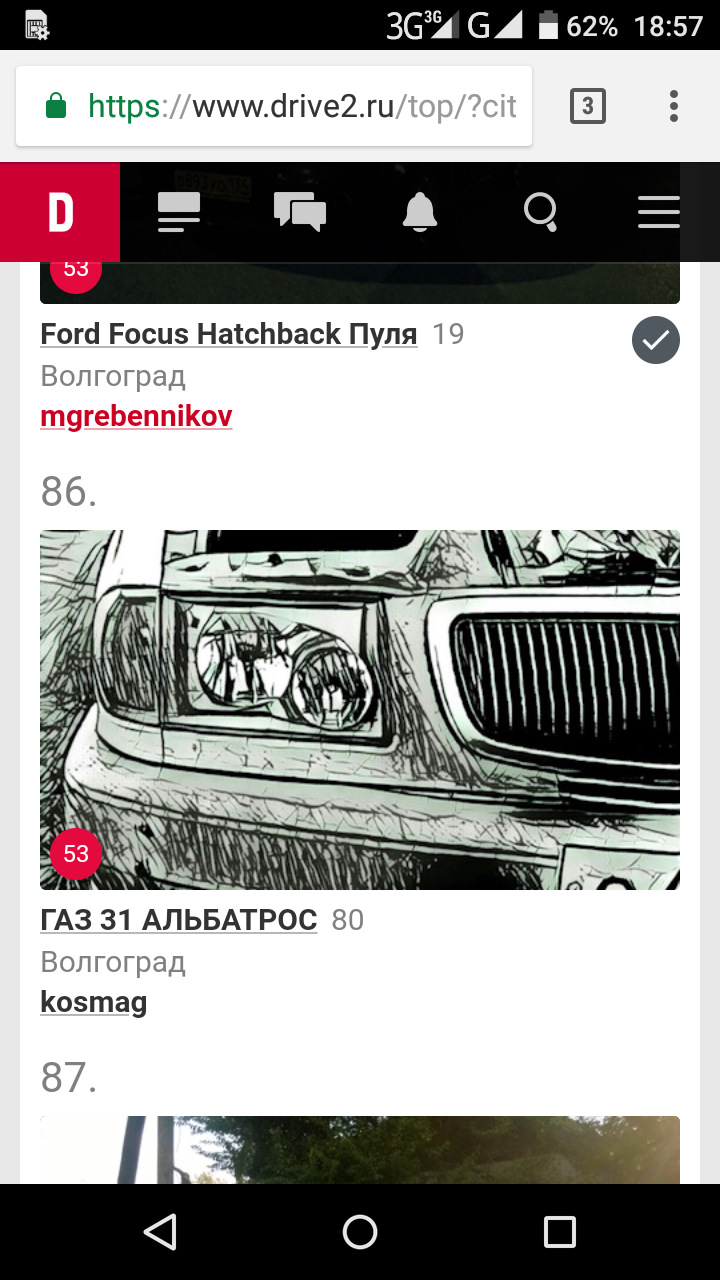Go to the home screen
Image resolution: width=720 pixels, height=1280 pixels.
pos(360,1232)
